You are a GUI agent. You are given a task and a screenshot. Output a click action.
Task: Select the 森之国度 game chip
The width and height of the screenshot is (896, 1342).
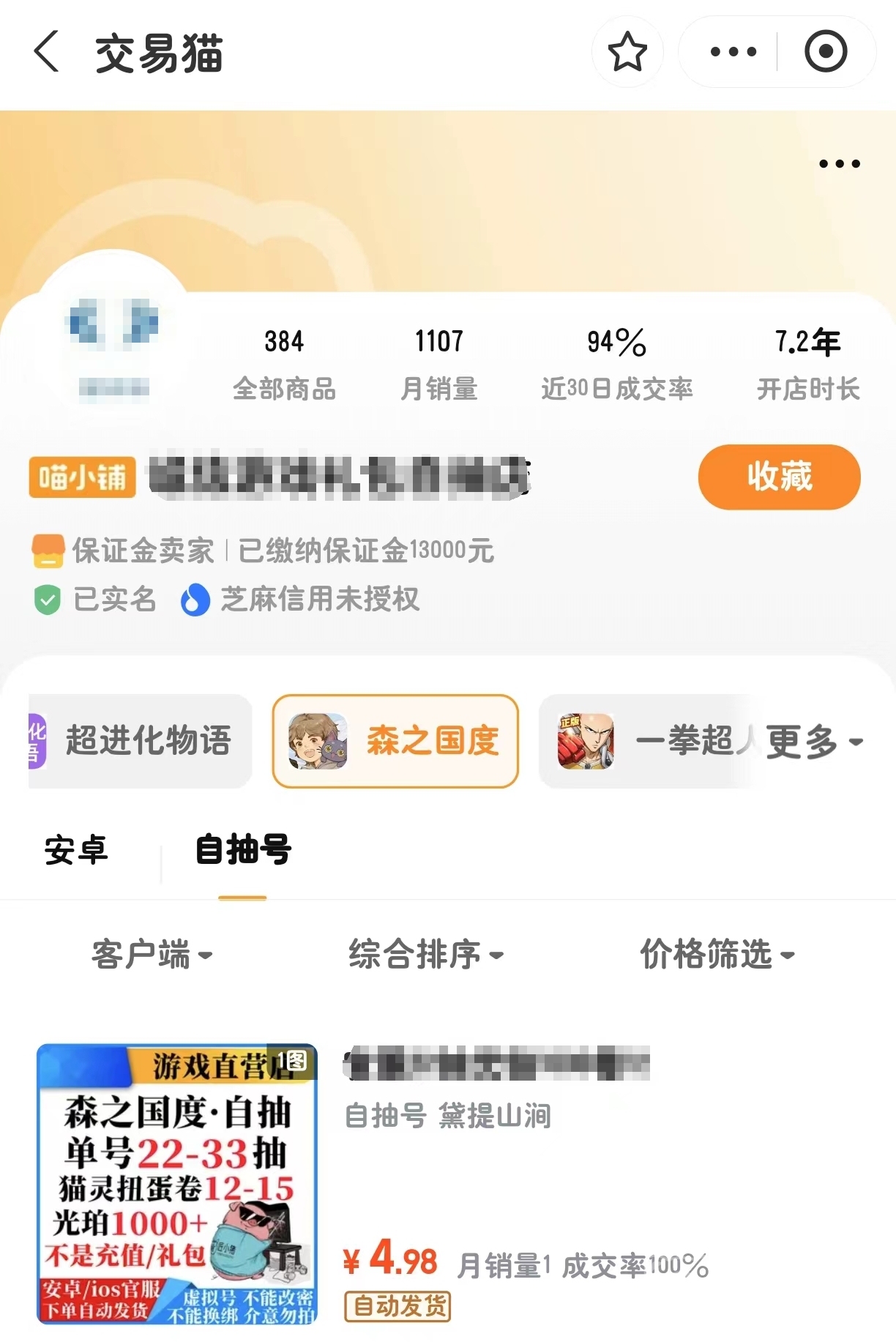point(395,741)
